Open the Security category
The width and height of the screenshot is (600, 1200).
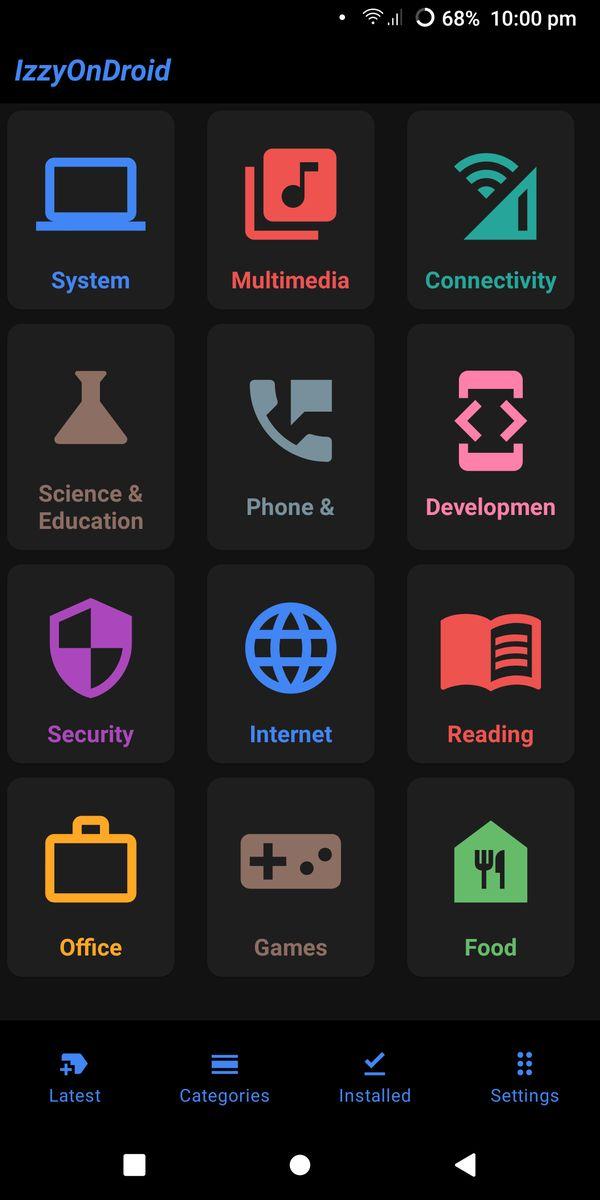click(x=91, y=664)
